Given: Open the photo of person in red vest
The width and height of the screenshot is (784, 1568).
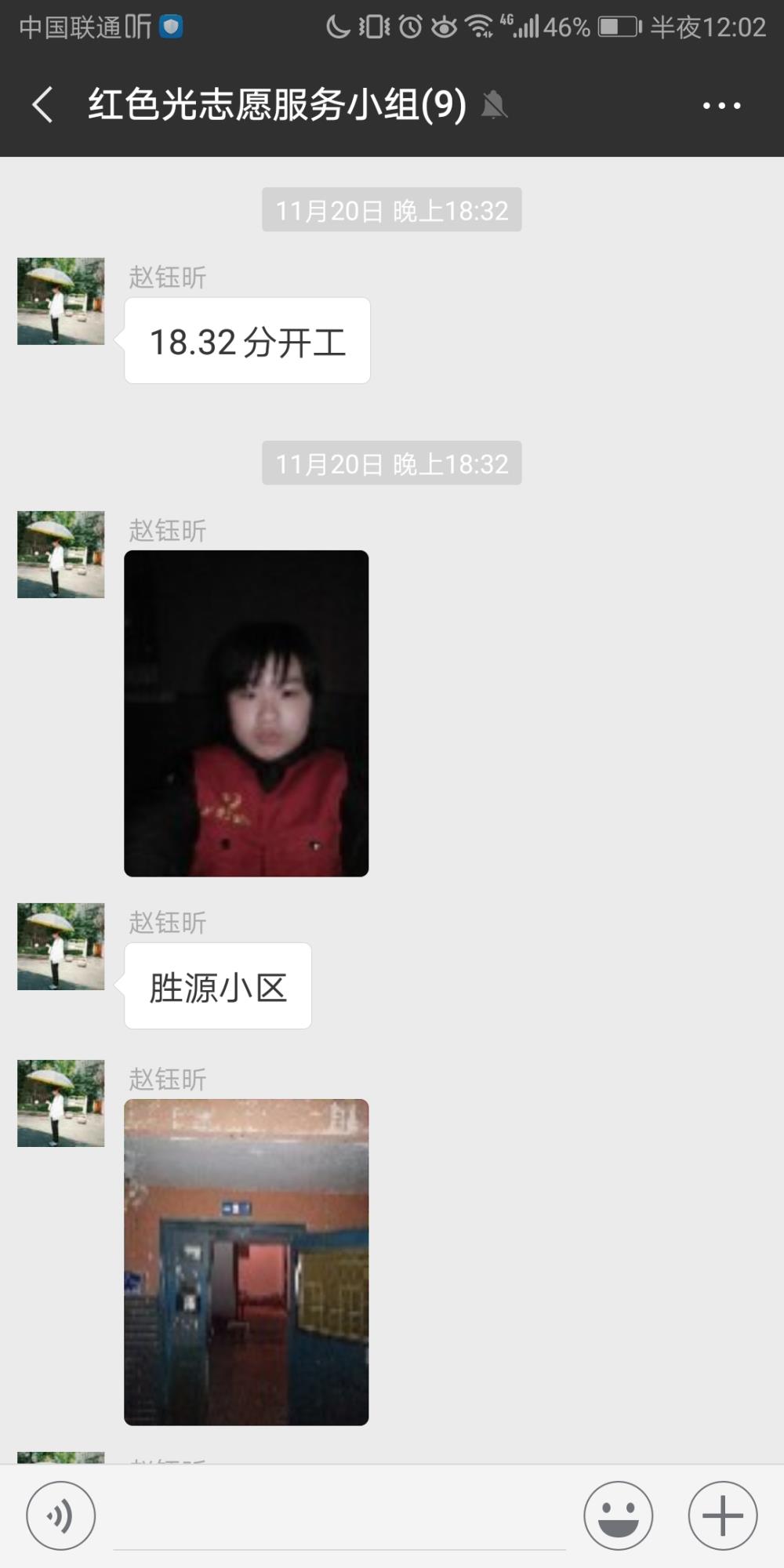Looking at the screenshot, I should tap(246, 713).
